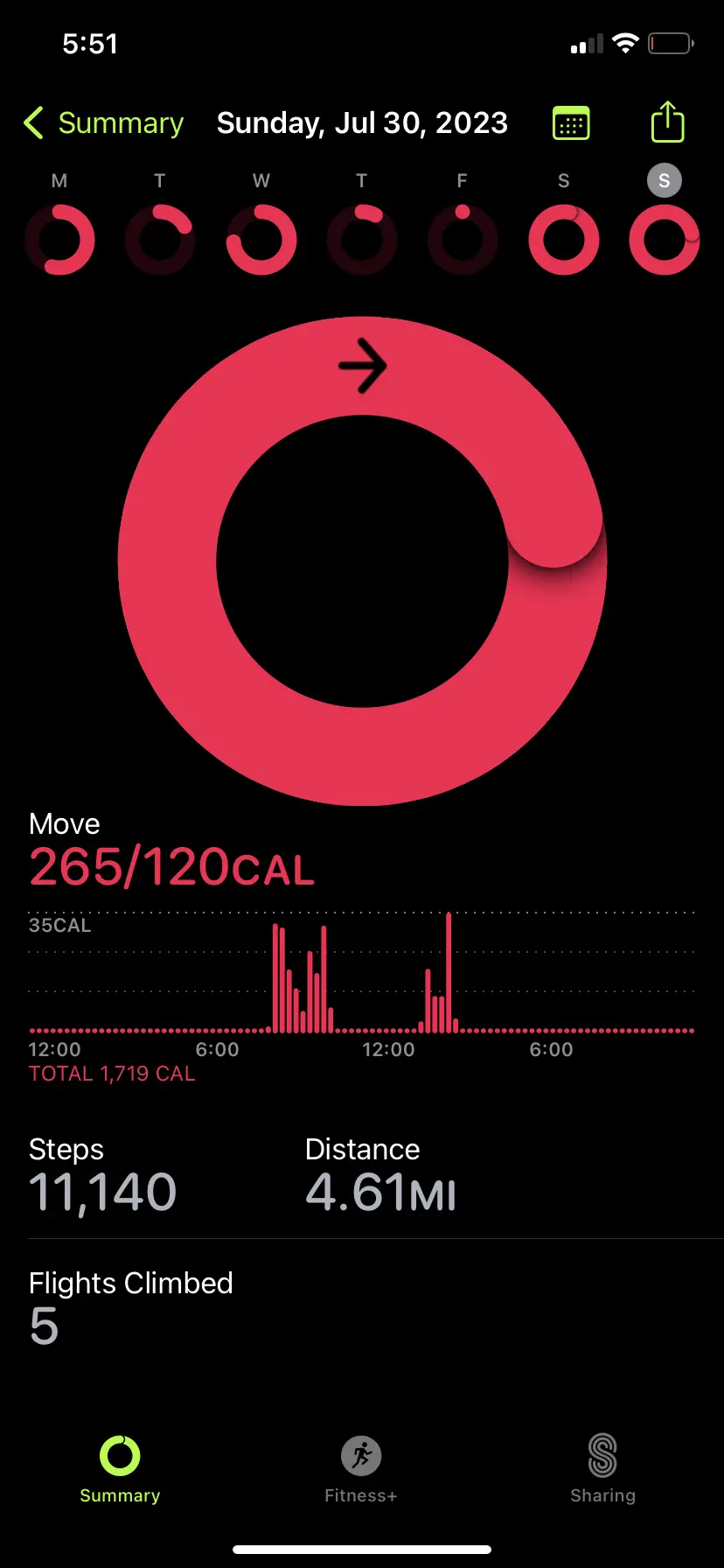The height and width of the screenshot is (1568, 724).
Task: Select Saturday's activity ring
Action: [x=564, y=239]
